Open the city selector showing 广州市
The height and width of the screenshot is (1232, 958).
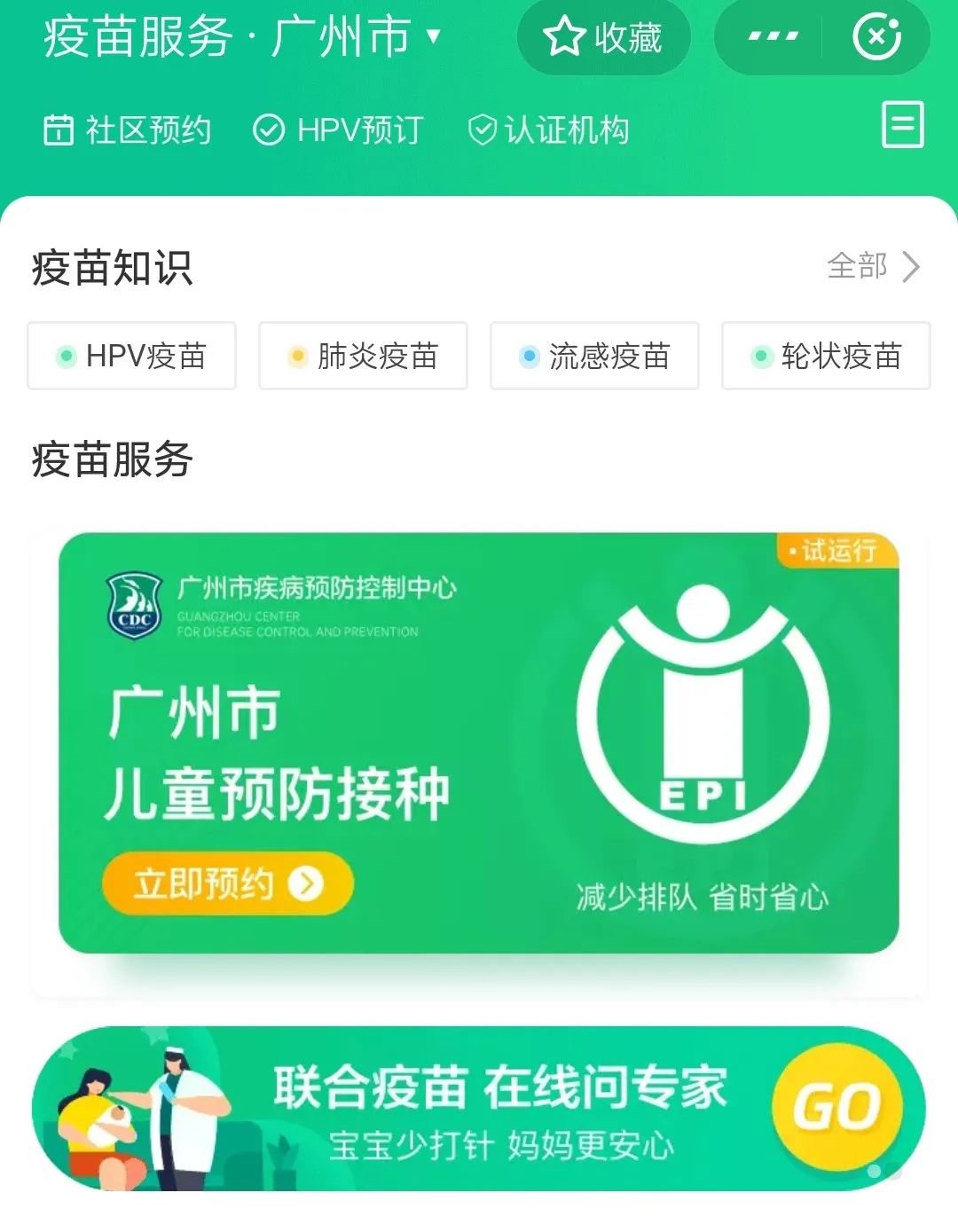(355, 37)
